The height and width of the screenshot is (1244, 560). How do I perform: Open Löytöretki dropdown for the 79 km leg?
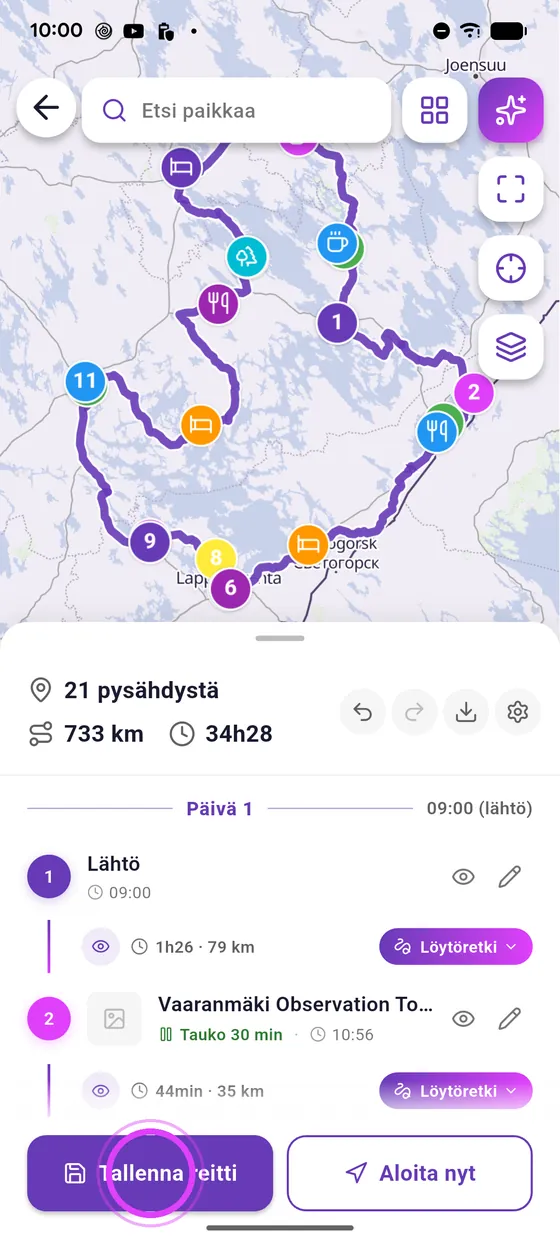456,946
